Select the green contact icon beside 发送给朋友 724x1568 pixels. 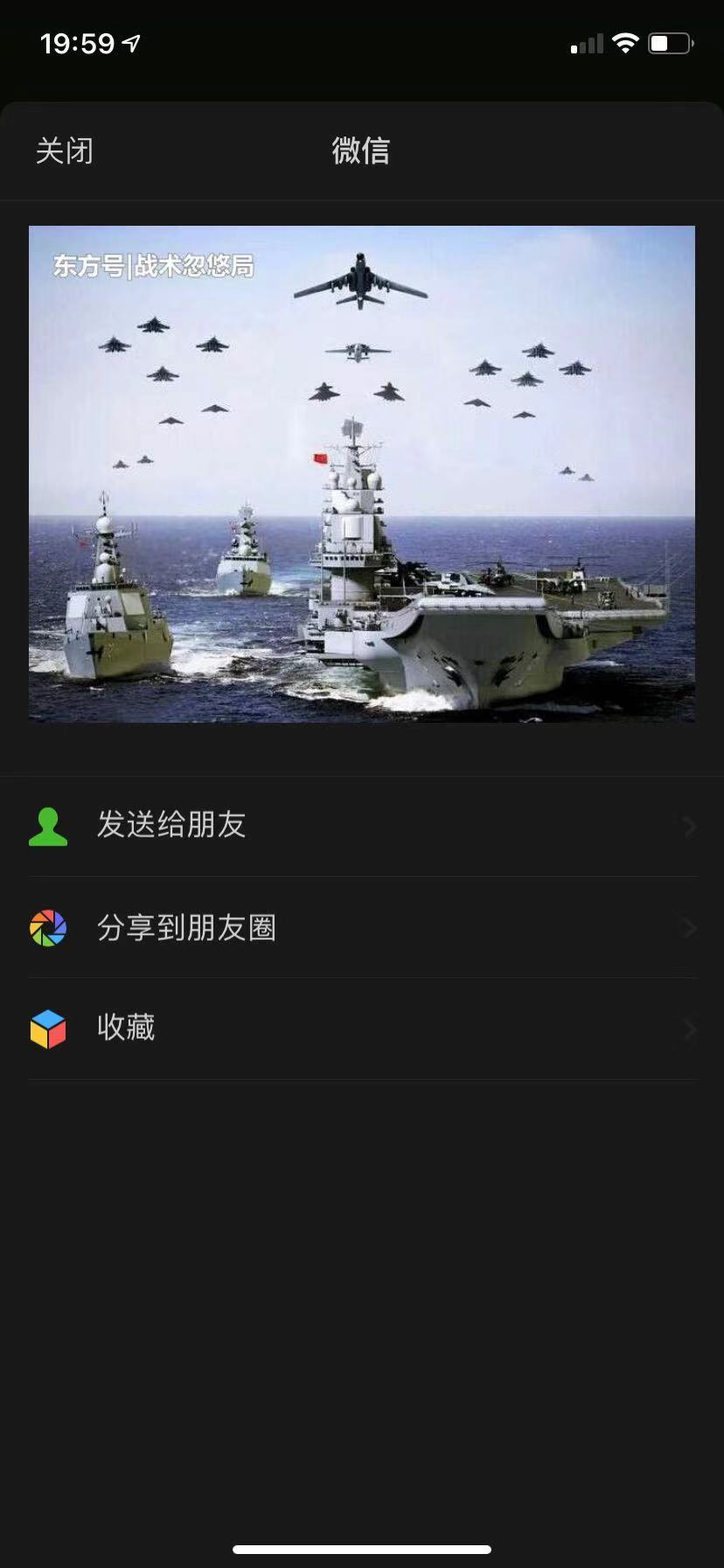coord(49,824)
